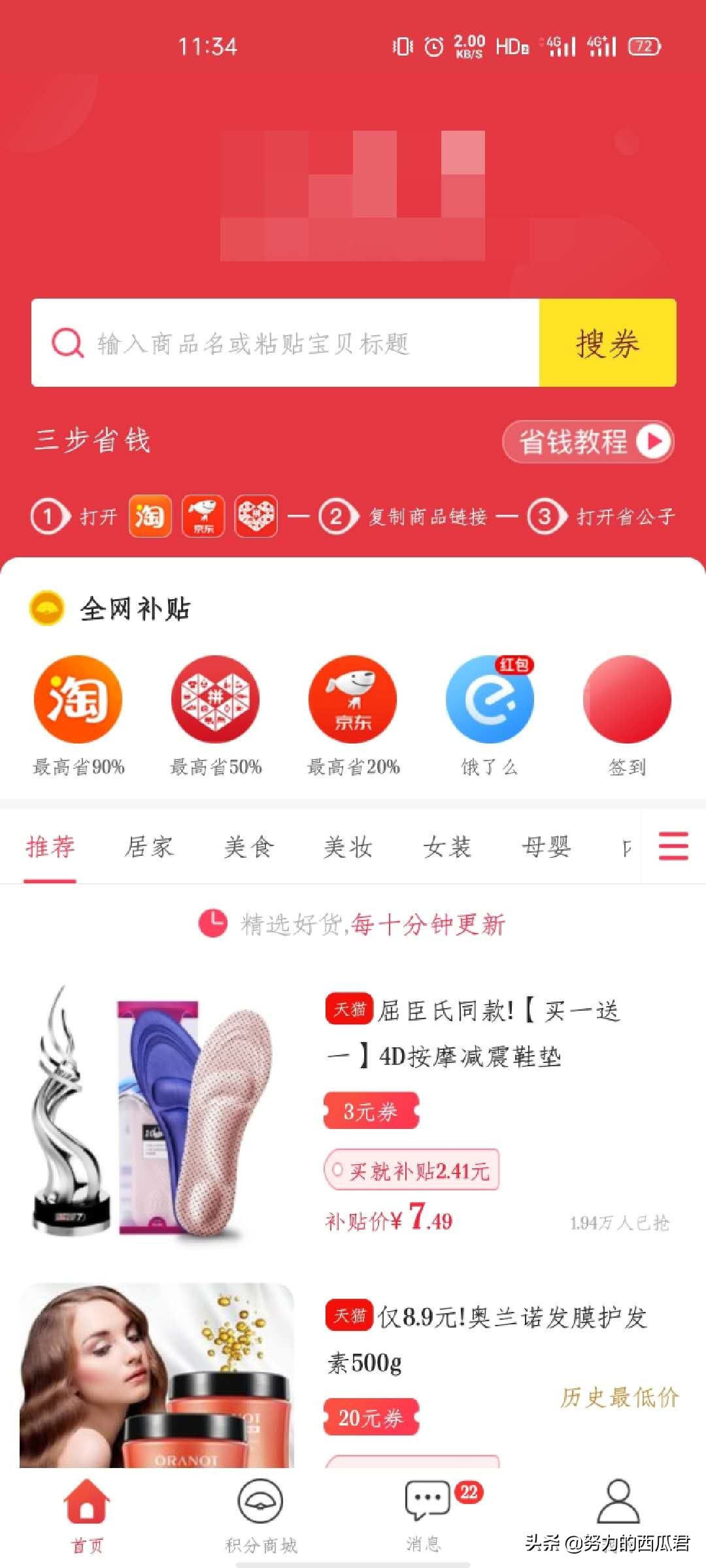Tap the search input field for product names
This screenshot has width=706, height=1568.
281,342
